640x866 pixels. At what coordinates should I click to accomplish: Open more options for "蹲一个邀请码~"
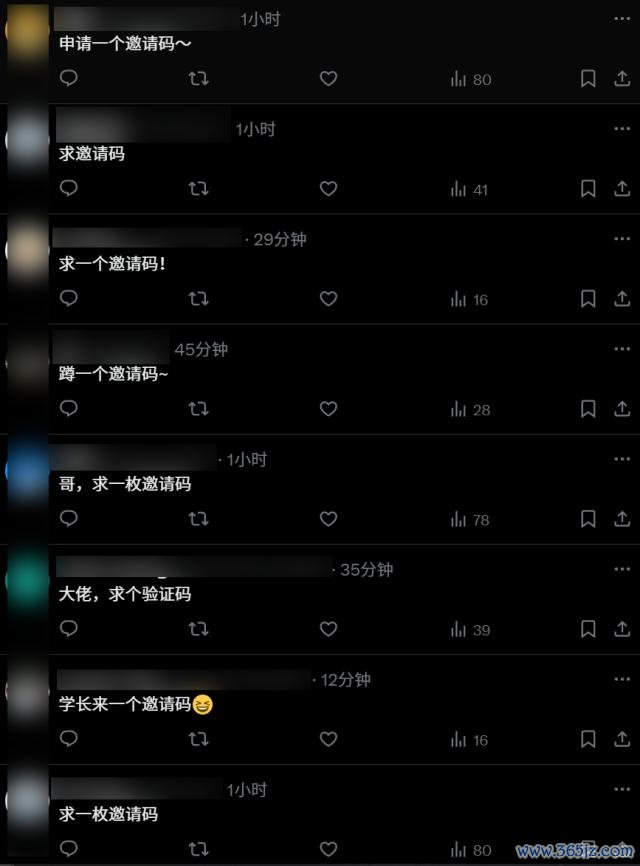click(x=622, y=349)
